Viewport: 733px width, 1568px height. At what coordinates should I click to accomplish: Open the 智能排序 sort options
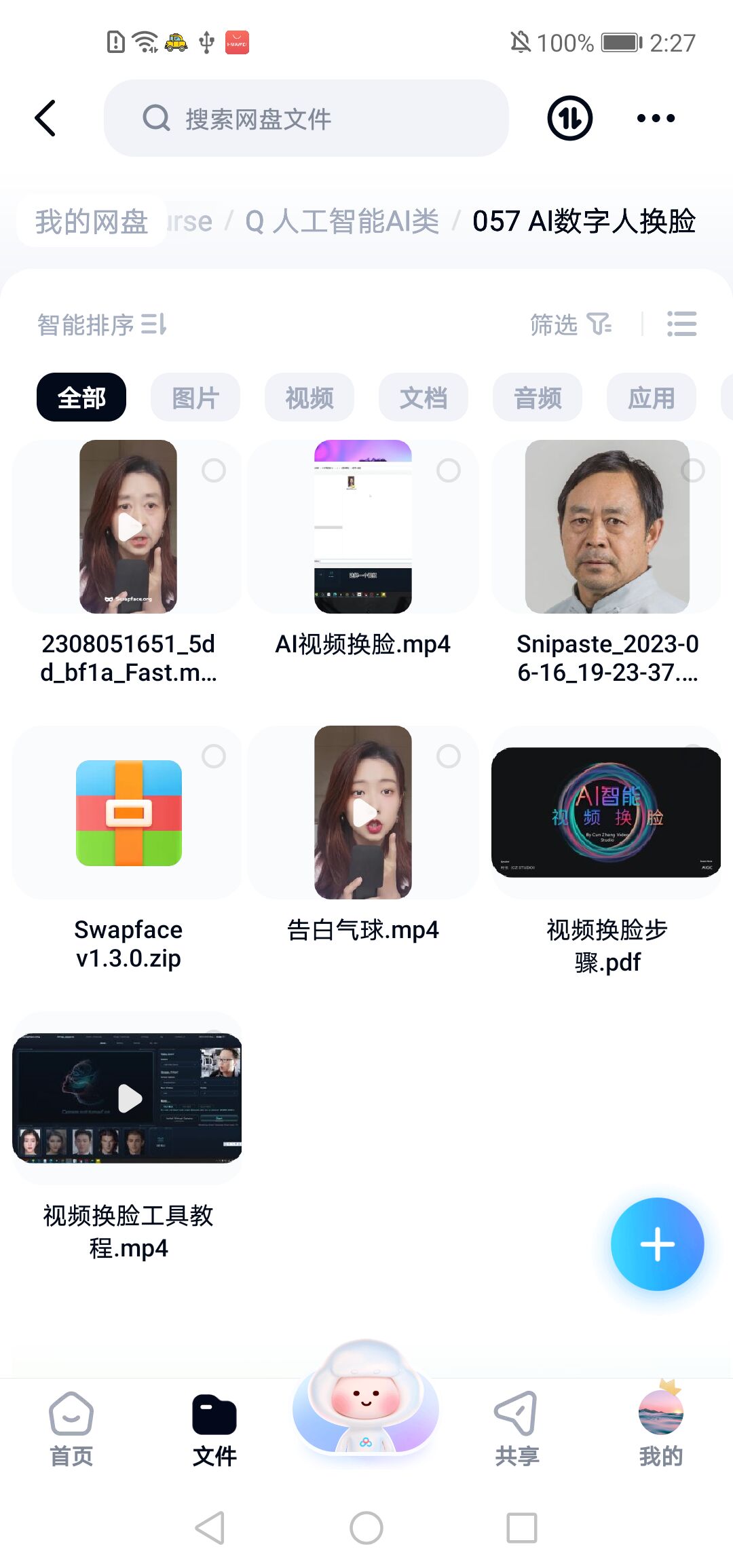[x=102, y=324]
